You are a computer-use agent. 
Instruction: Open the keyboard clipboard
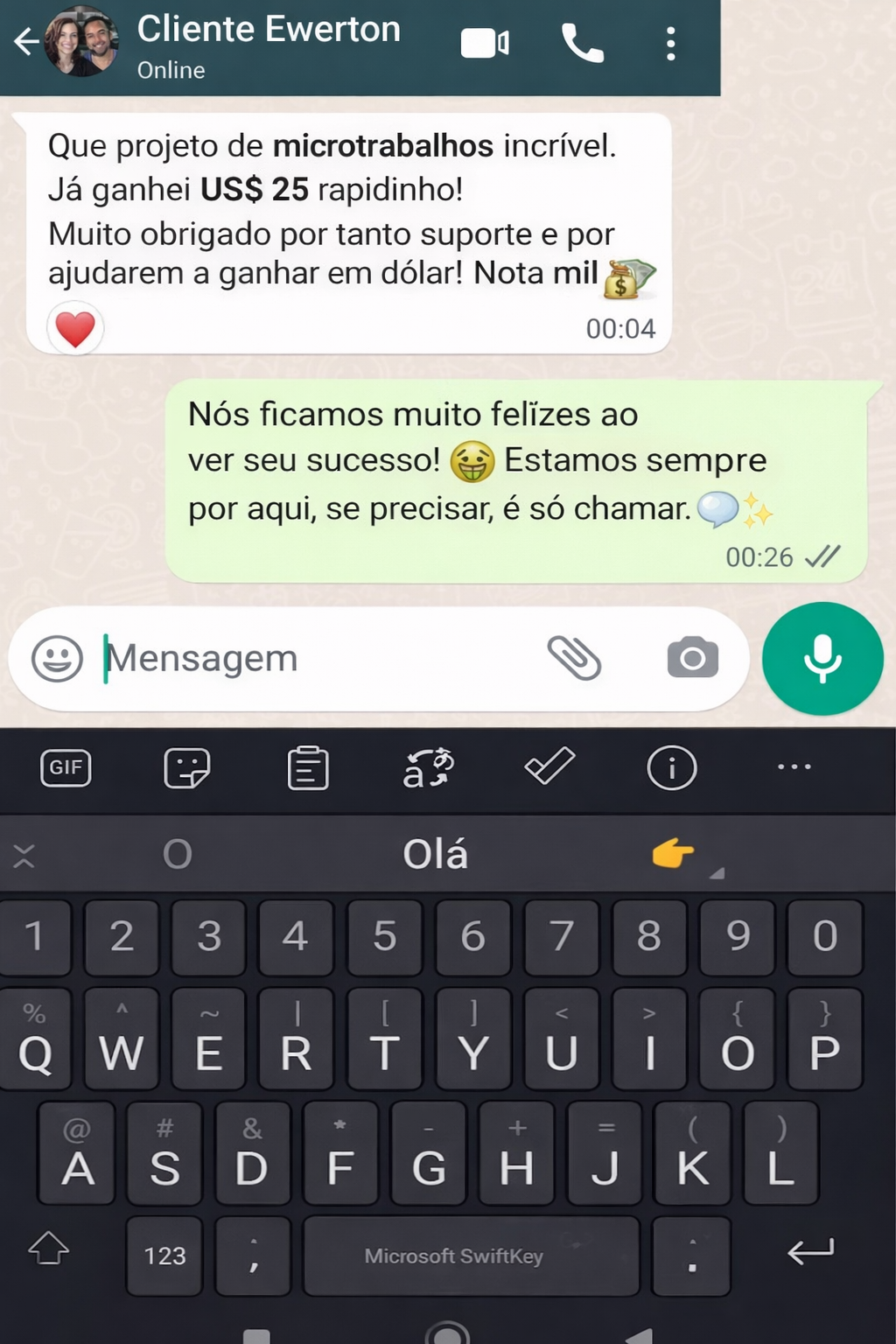tap(308, 768)
